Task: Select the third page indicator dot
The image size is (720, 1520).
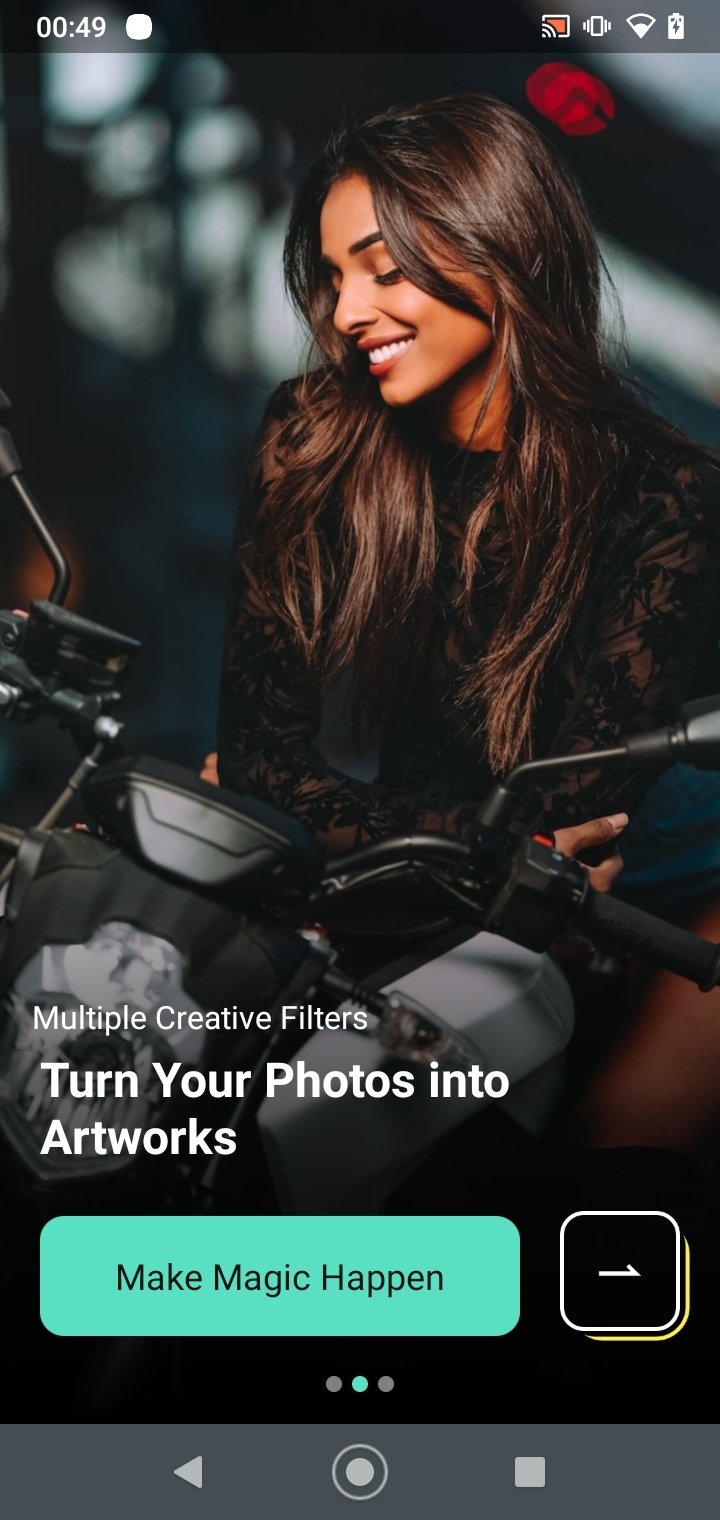Action: pos(386,1384)
